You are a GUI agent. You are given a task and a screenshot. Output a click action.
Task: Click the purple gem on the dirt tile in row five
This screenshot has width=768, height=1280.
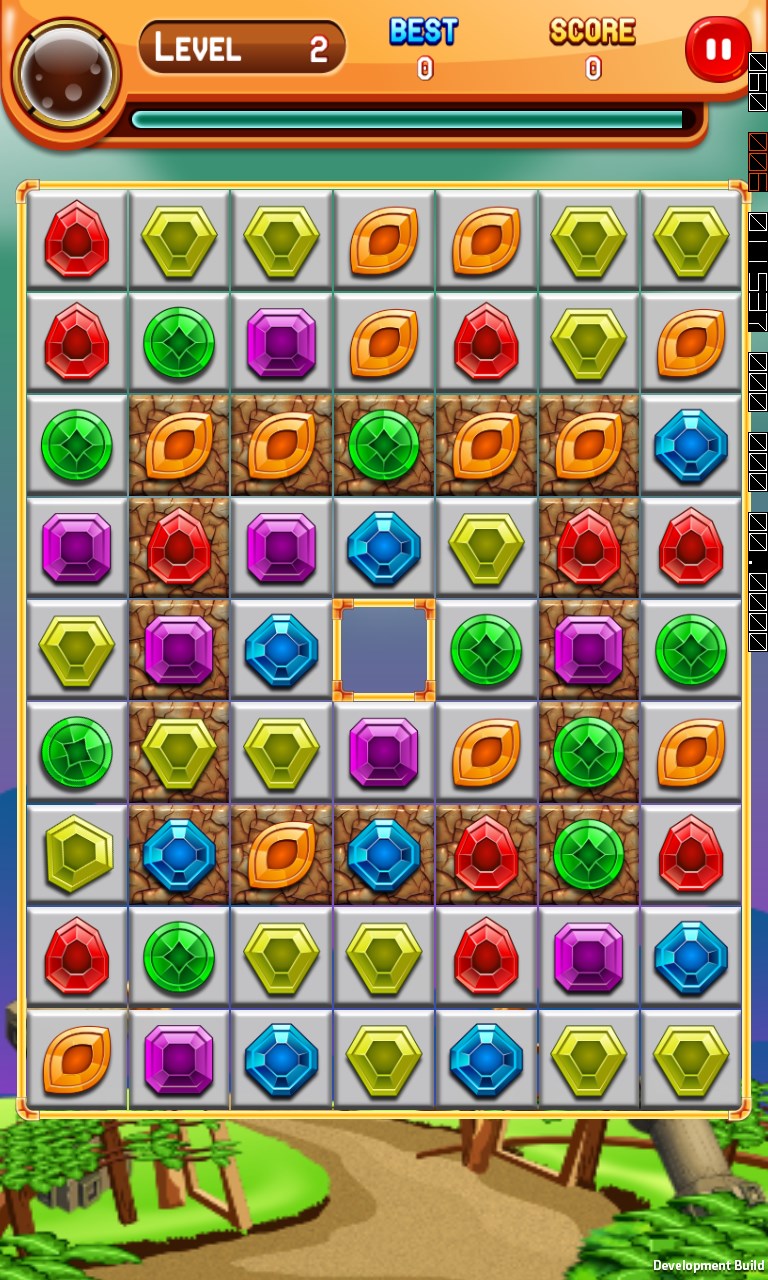[x=180, y=650]
